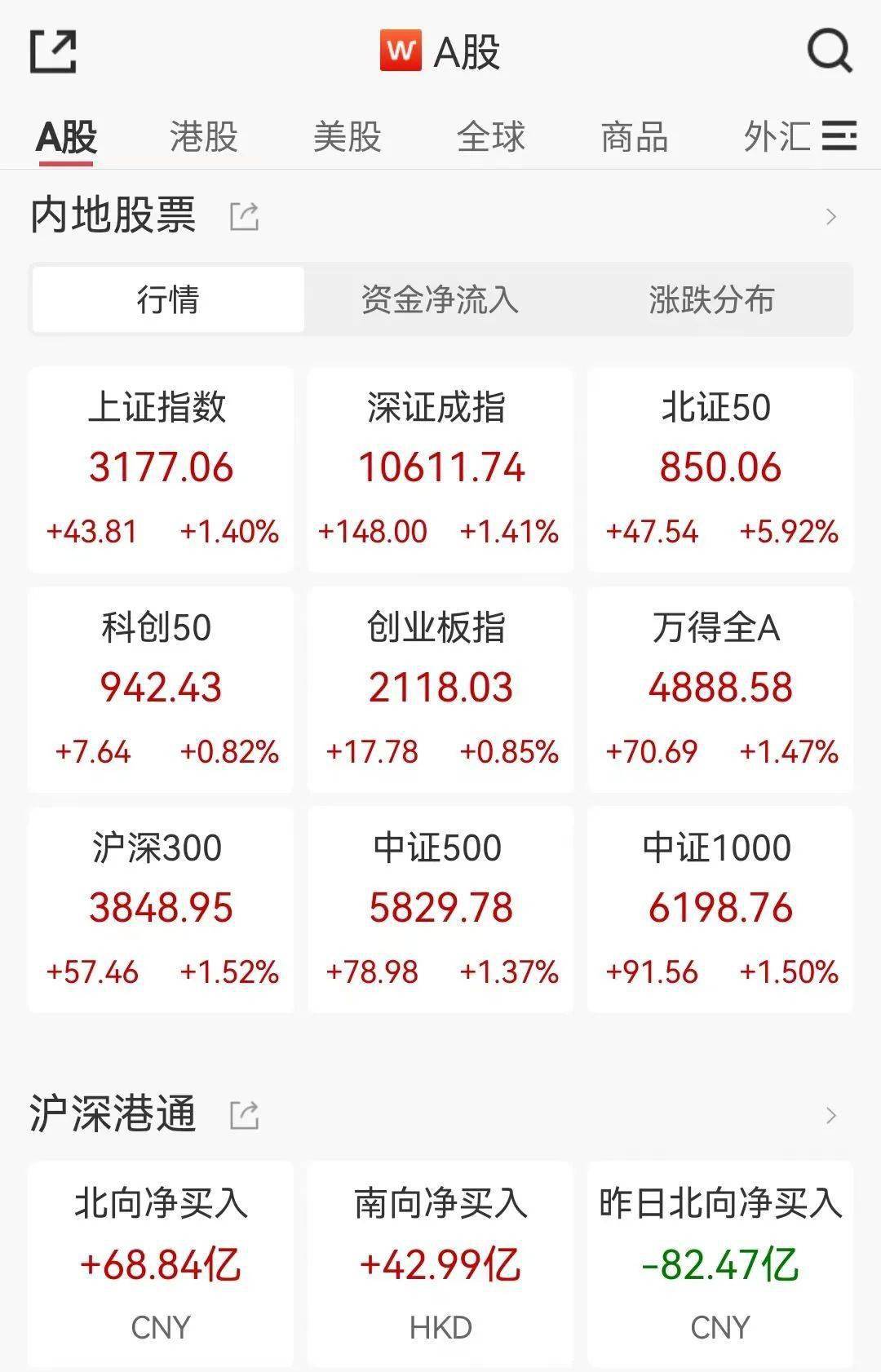Screen dimensions: 881x1372
Task: Open the 北向净买入 card
Action: pyautogui.click(x=161, y=1263)
